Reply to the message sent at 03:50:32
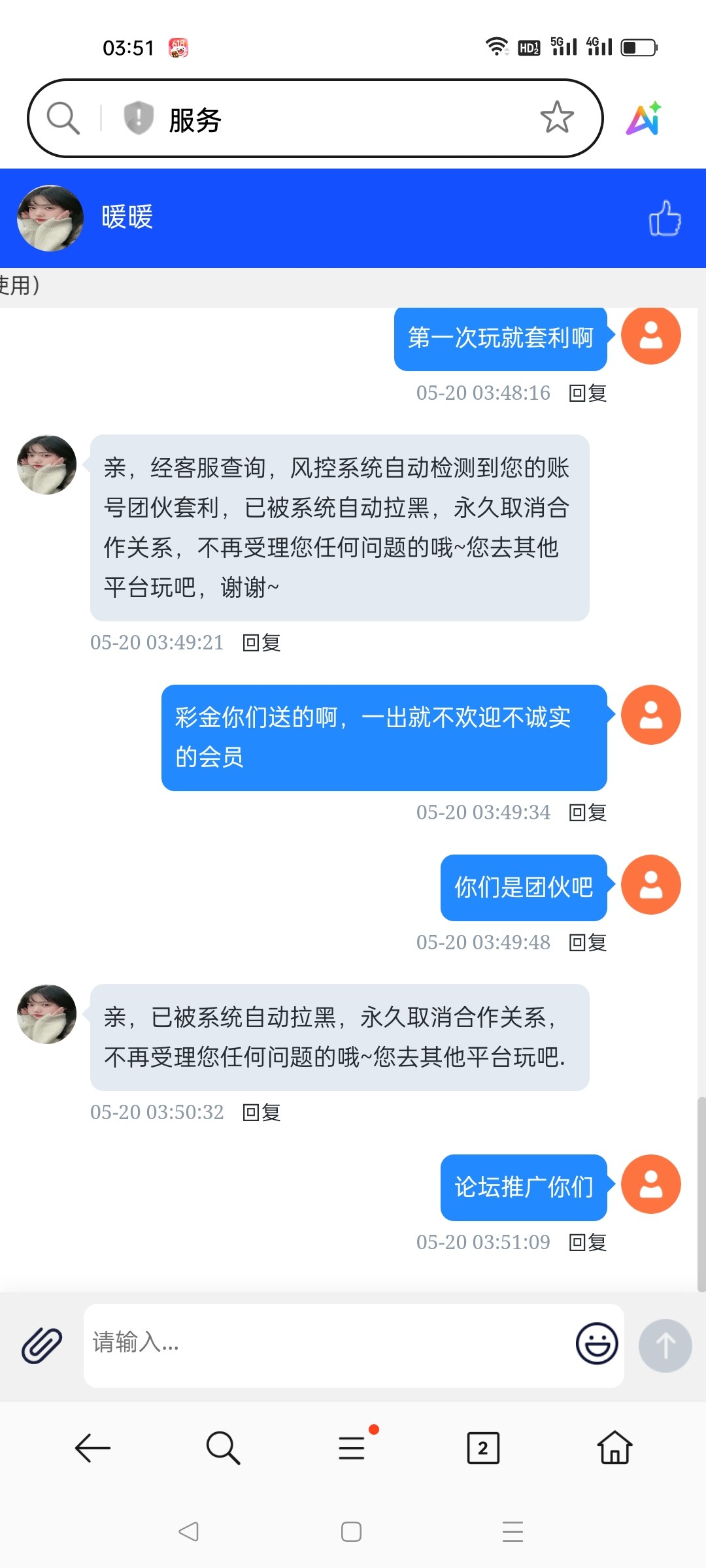 [261, 1113]
